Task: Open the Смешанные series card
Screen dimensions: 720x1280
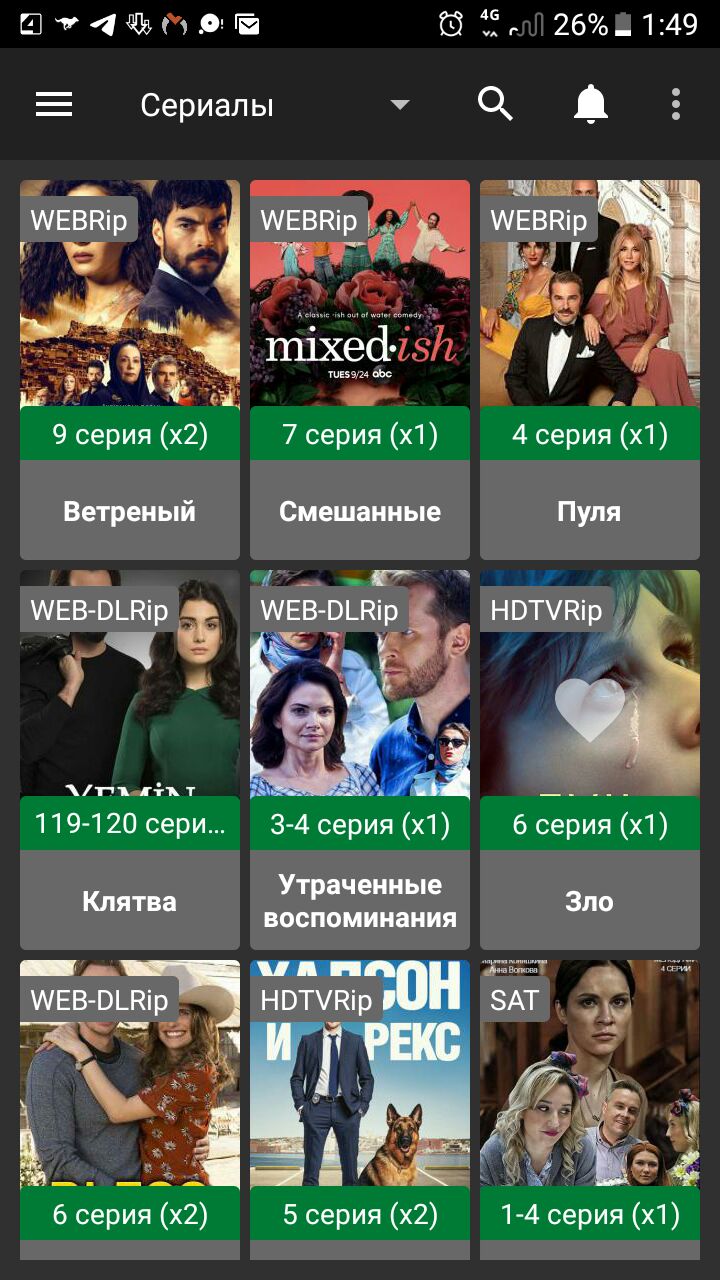Action: (x=360, y=370)
